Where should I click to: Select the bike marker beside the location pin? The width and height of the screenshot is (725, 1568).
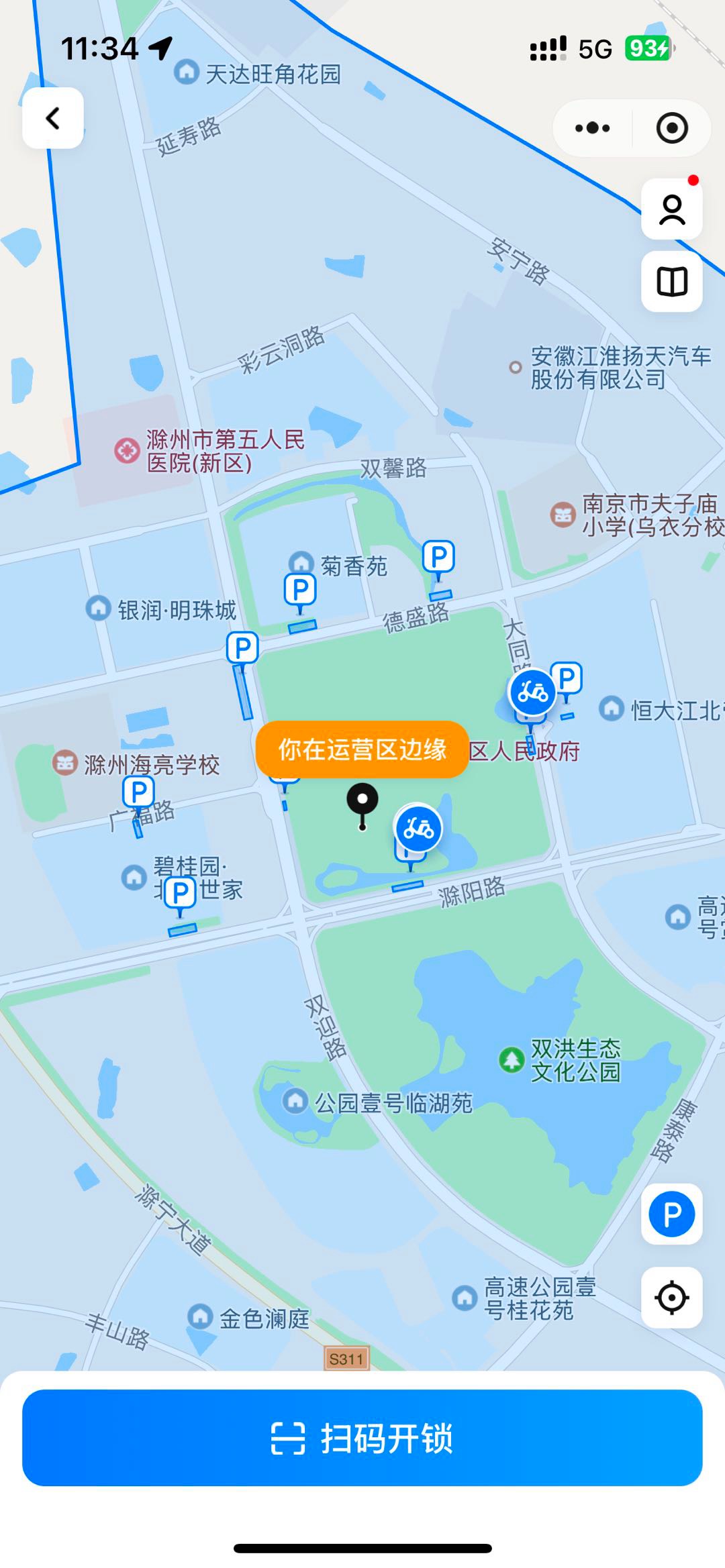click(418, 829)
